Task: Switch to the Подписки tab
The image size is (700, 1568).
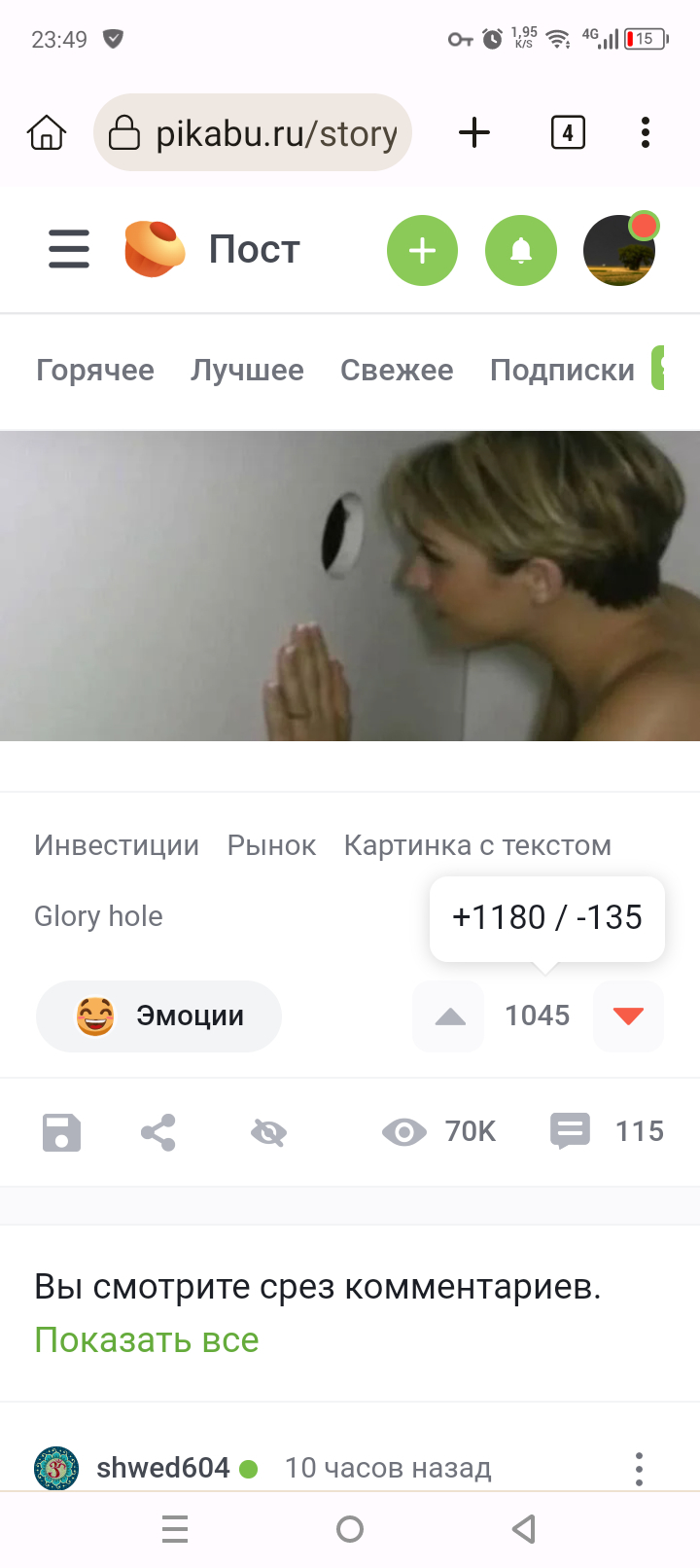Action: 562,370
